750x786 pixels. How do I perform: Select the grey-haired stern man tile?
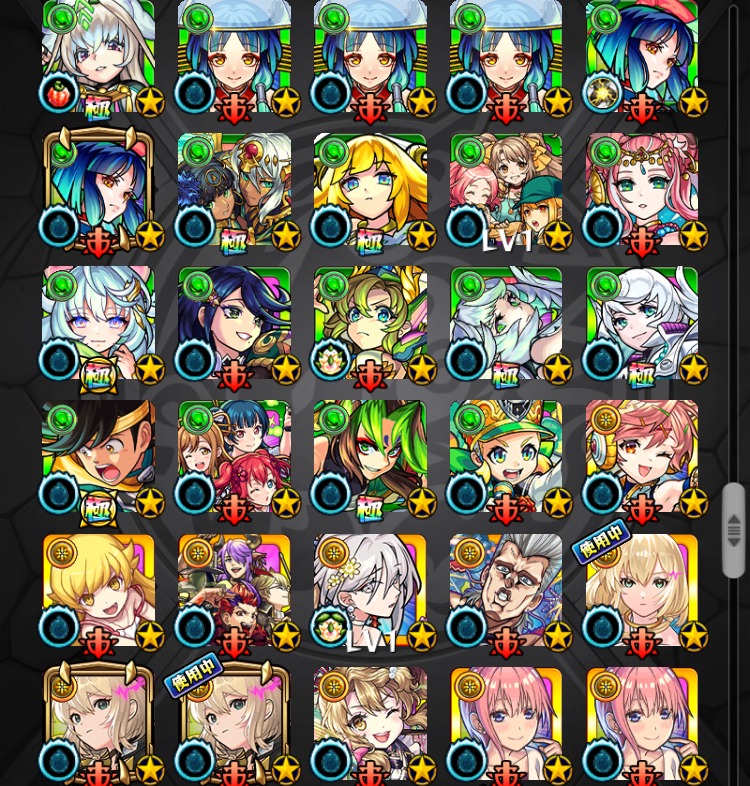tap(506, 590)
